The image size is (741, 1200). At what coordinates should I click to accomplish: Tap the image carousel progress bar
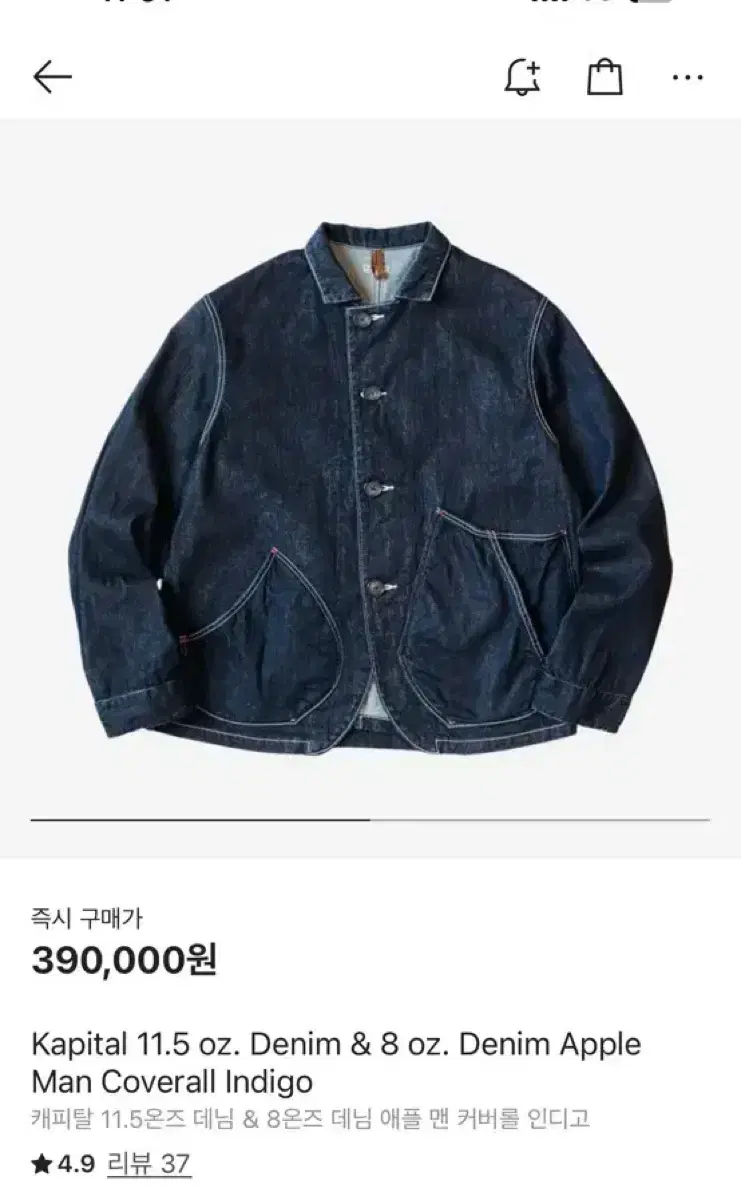[370, 818]
